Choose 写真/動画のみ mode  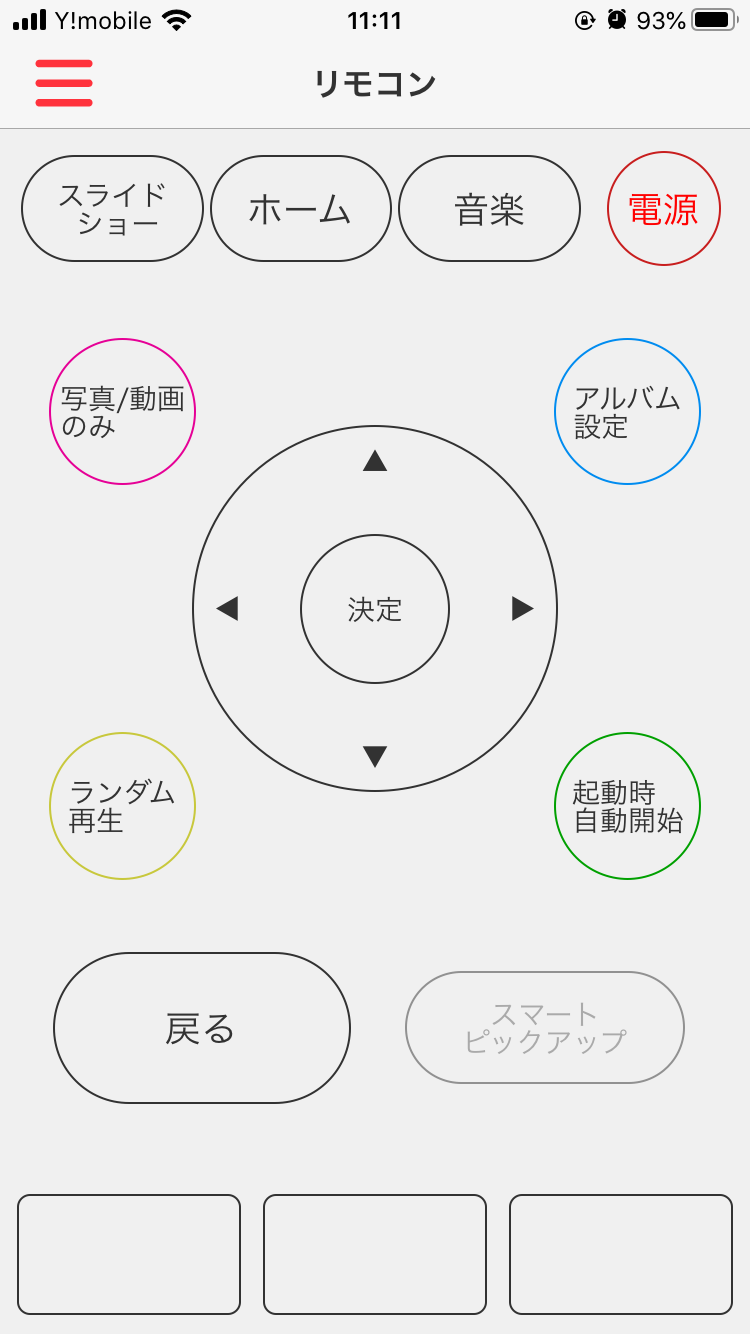[x=123, y=412]
